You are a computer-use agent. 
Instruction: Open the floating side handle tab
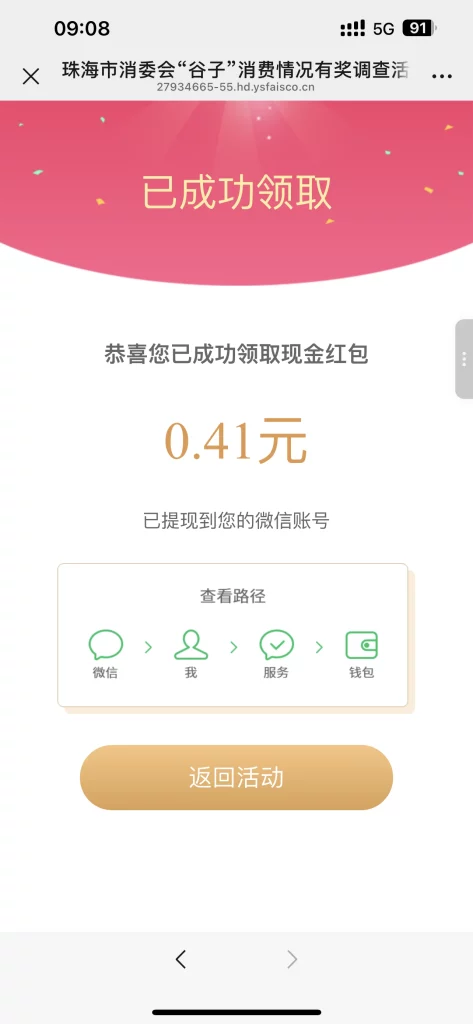(464, 359)
